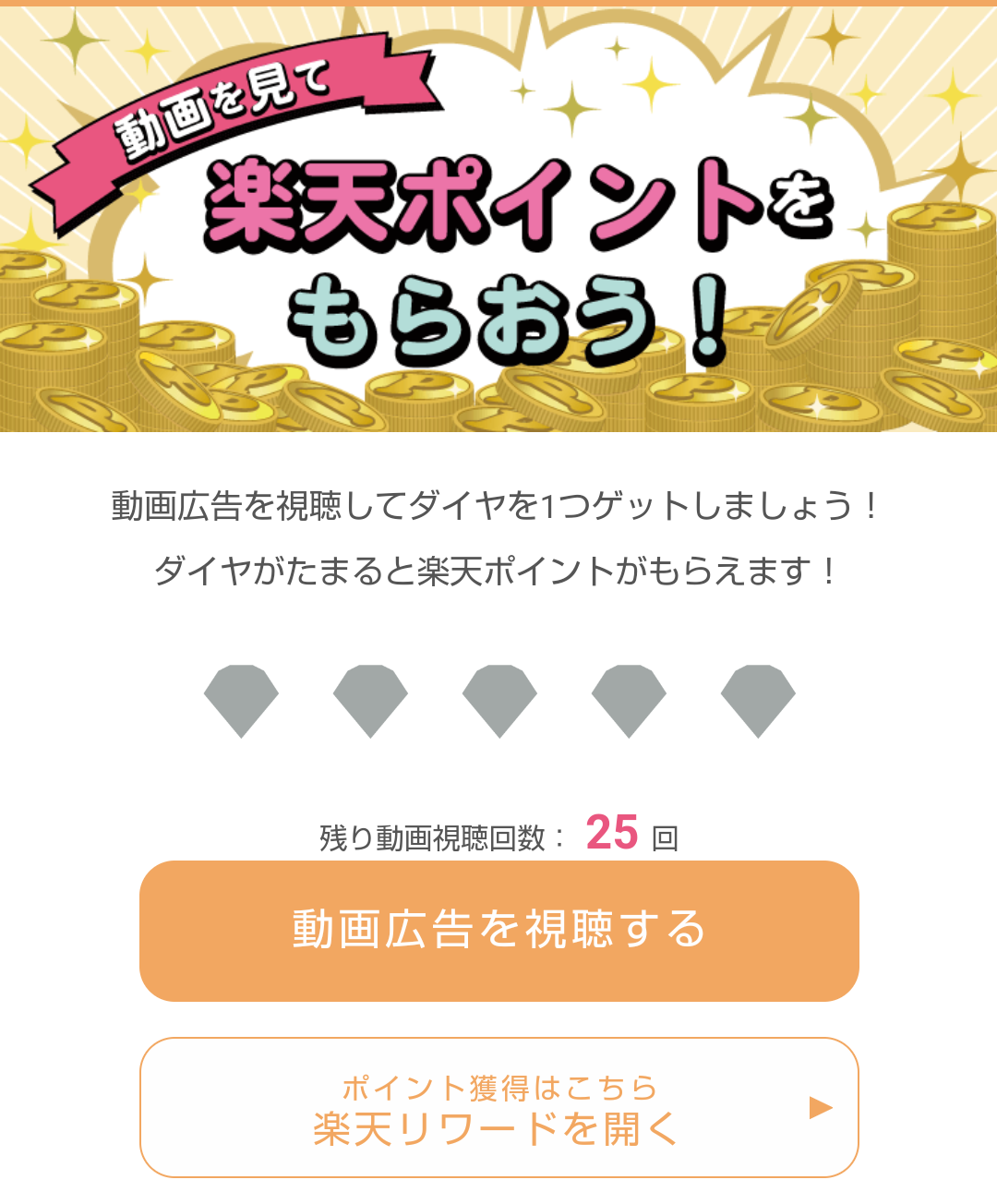The width and height of the screenshot is (997, 1204).
Task: Tap the 動画広告を視聴する button
Action: coord(498,931)
